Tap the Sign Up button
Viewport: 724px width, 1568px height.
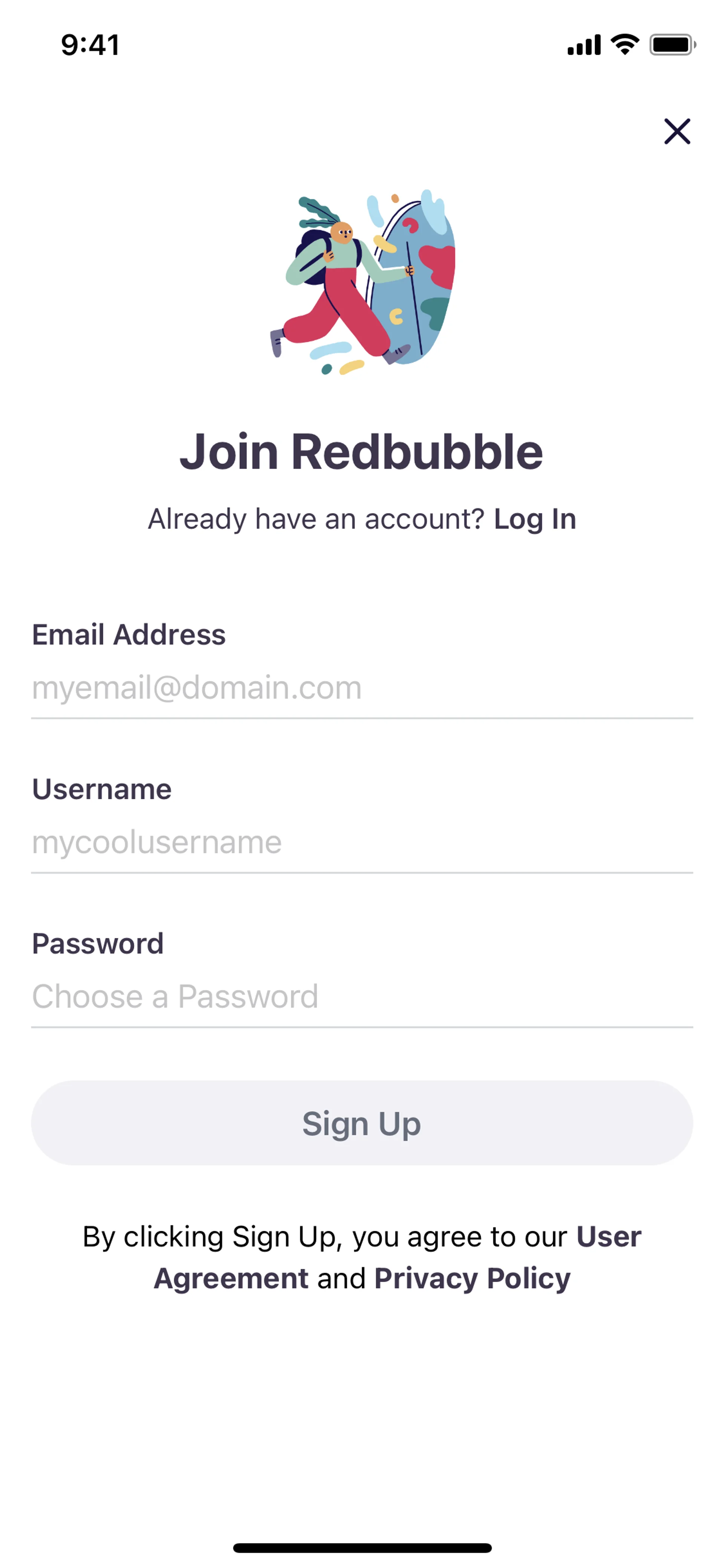(x=361, y=1123)
